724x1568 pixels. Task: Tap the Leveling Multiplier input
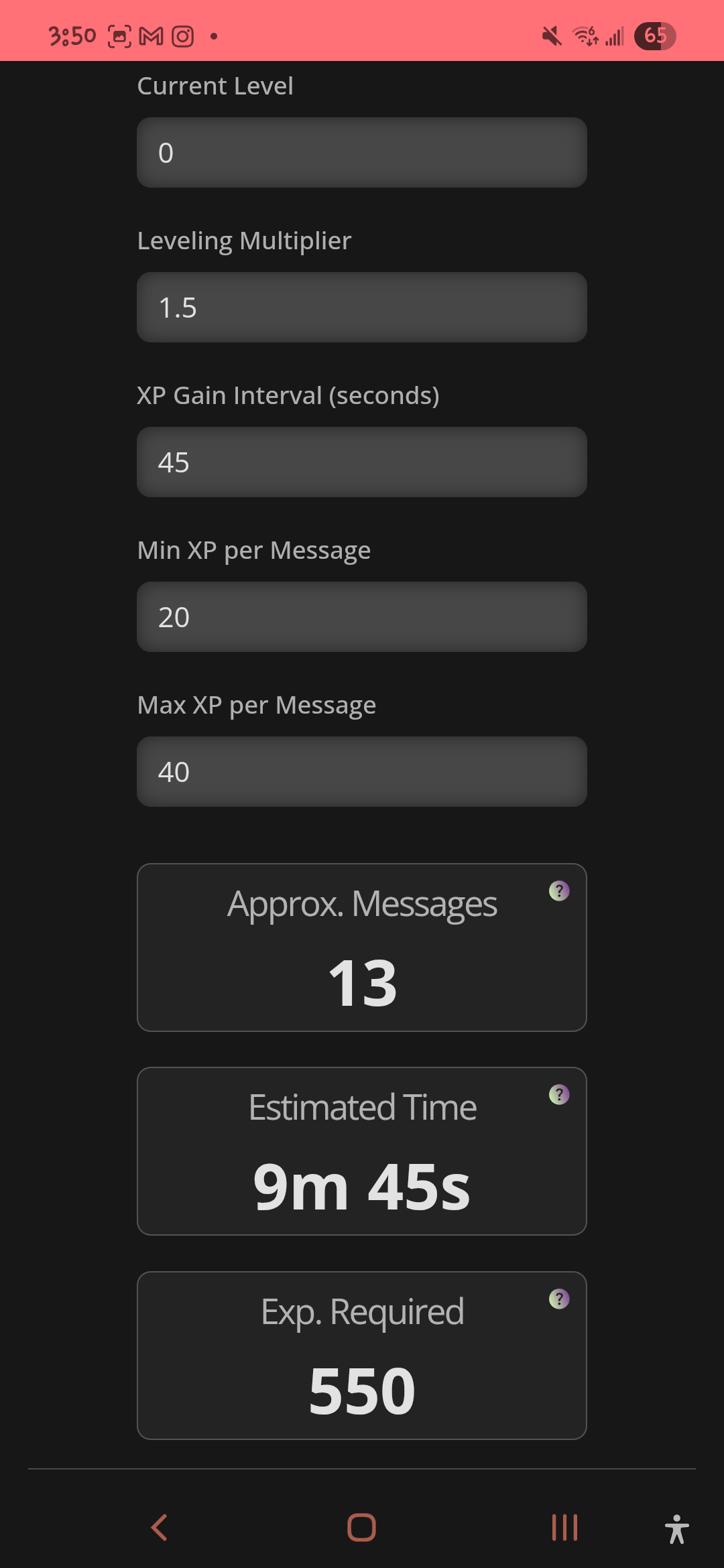point(362,308)
